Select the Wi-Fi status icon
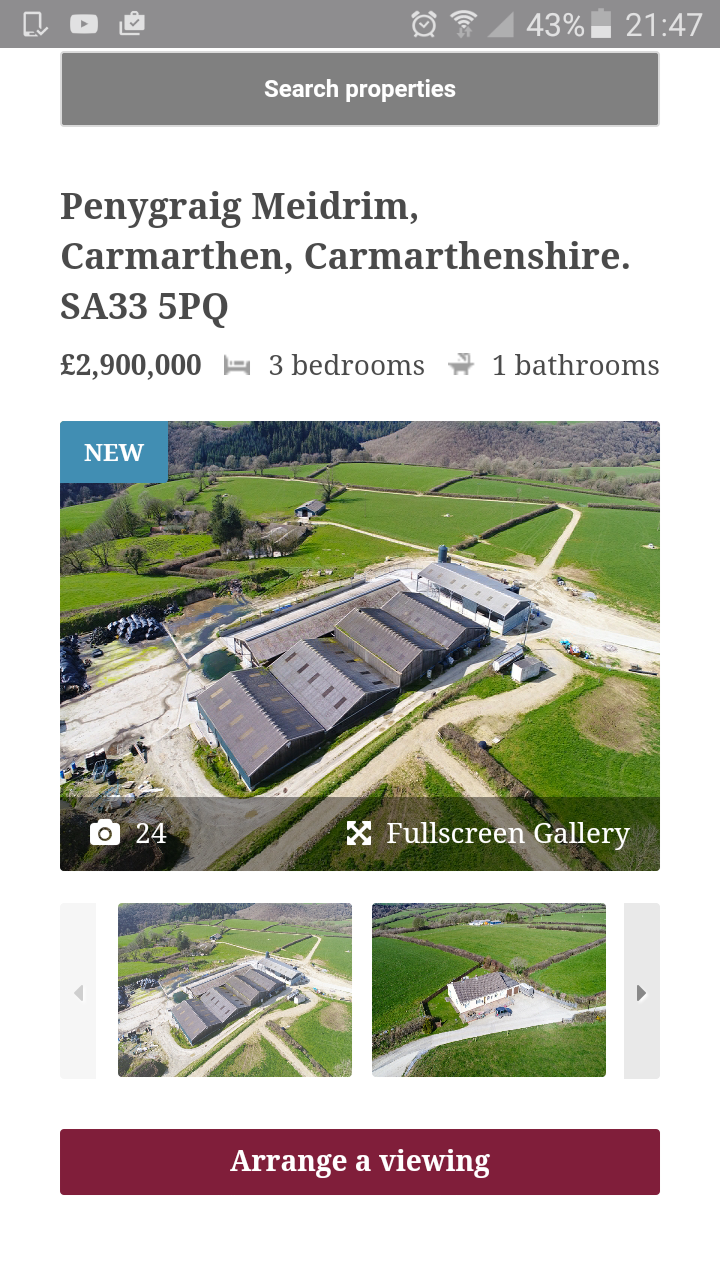 466,24
